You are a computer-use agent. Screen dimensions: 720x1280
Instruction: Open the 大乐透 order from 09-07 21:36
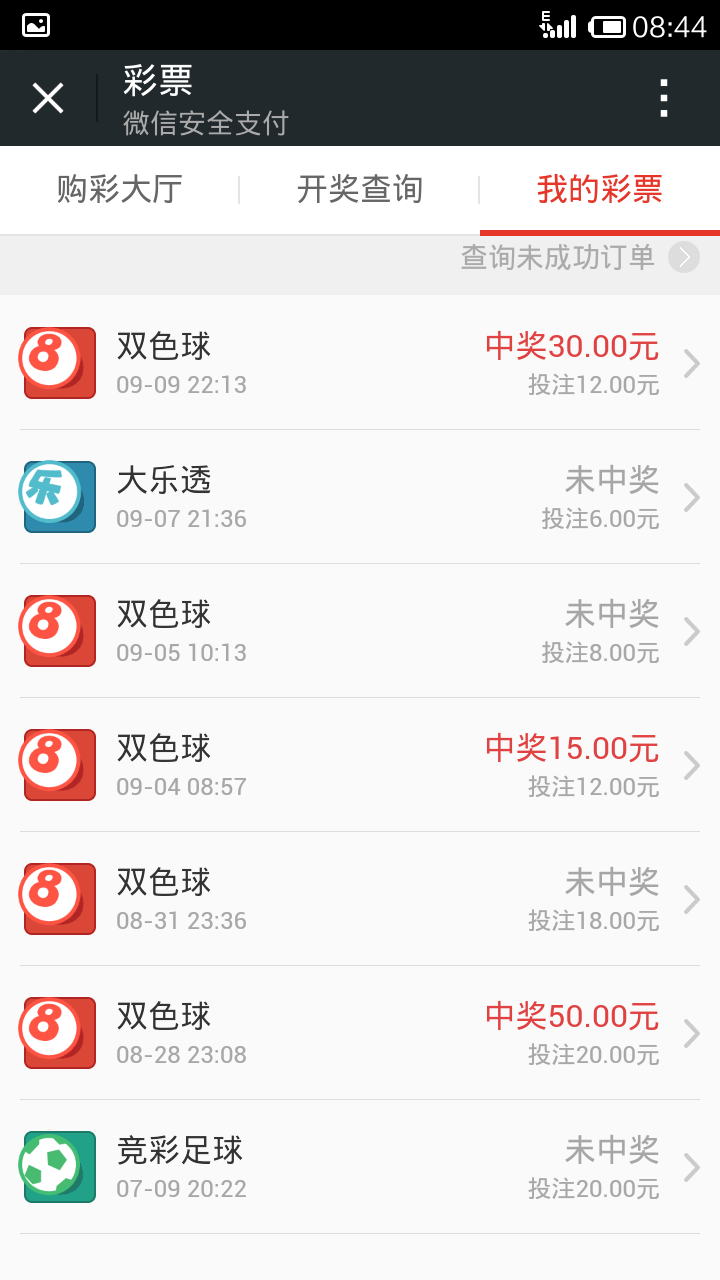point(360,497)
